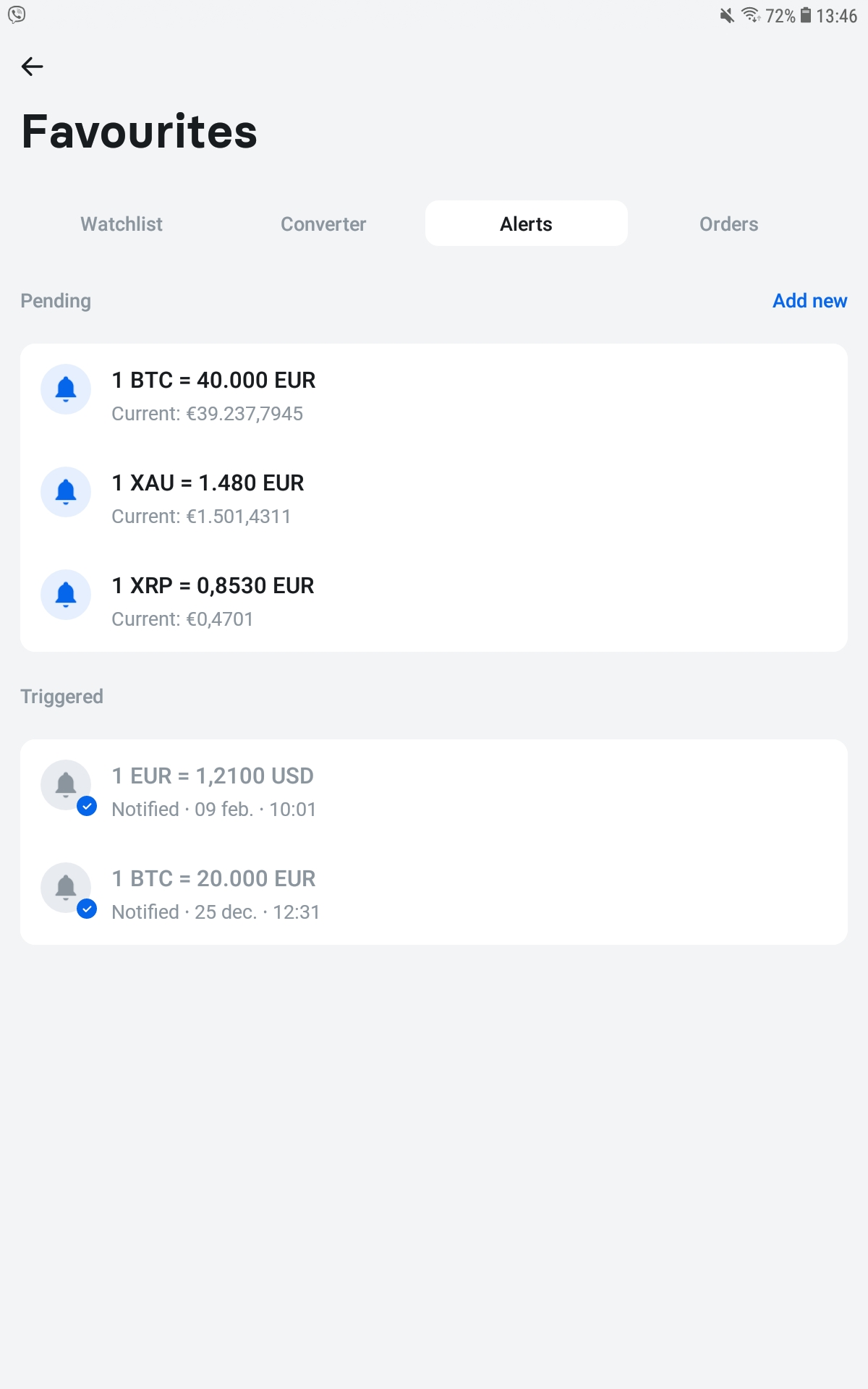Open the 1 BTC = 40.000 EUR alert
Viewport: 868px width, 1389px height.
coord(434,396)
